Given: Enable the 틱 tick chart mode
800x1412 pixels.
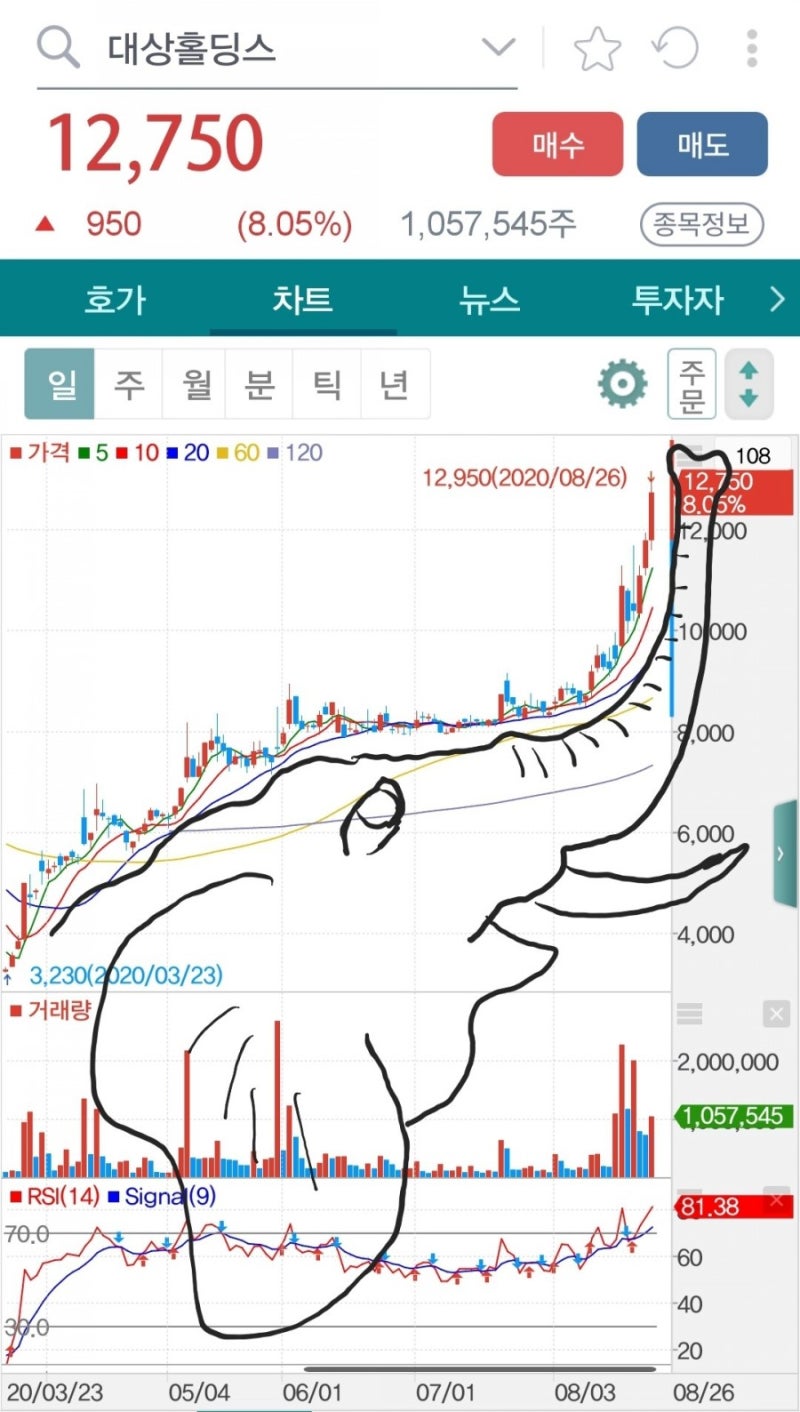Looking at the screenshot, I should (326, 383).
